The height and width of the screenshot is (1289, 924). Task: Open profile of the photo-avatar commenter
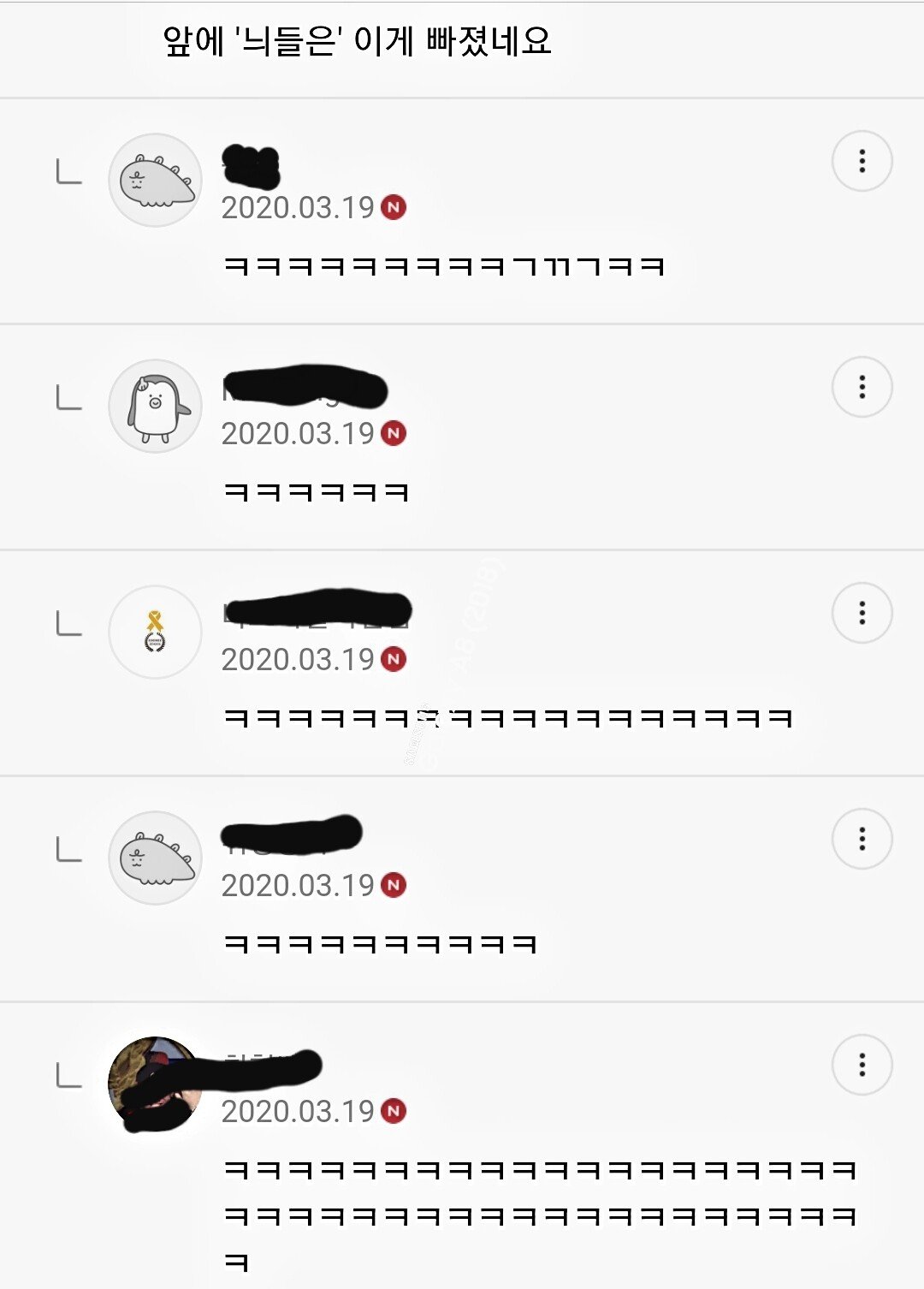click(x=155, y=1084)
